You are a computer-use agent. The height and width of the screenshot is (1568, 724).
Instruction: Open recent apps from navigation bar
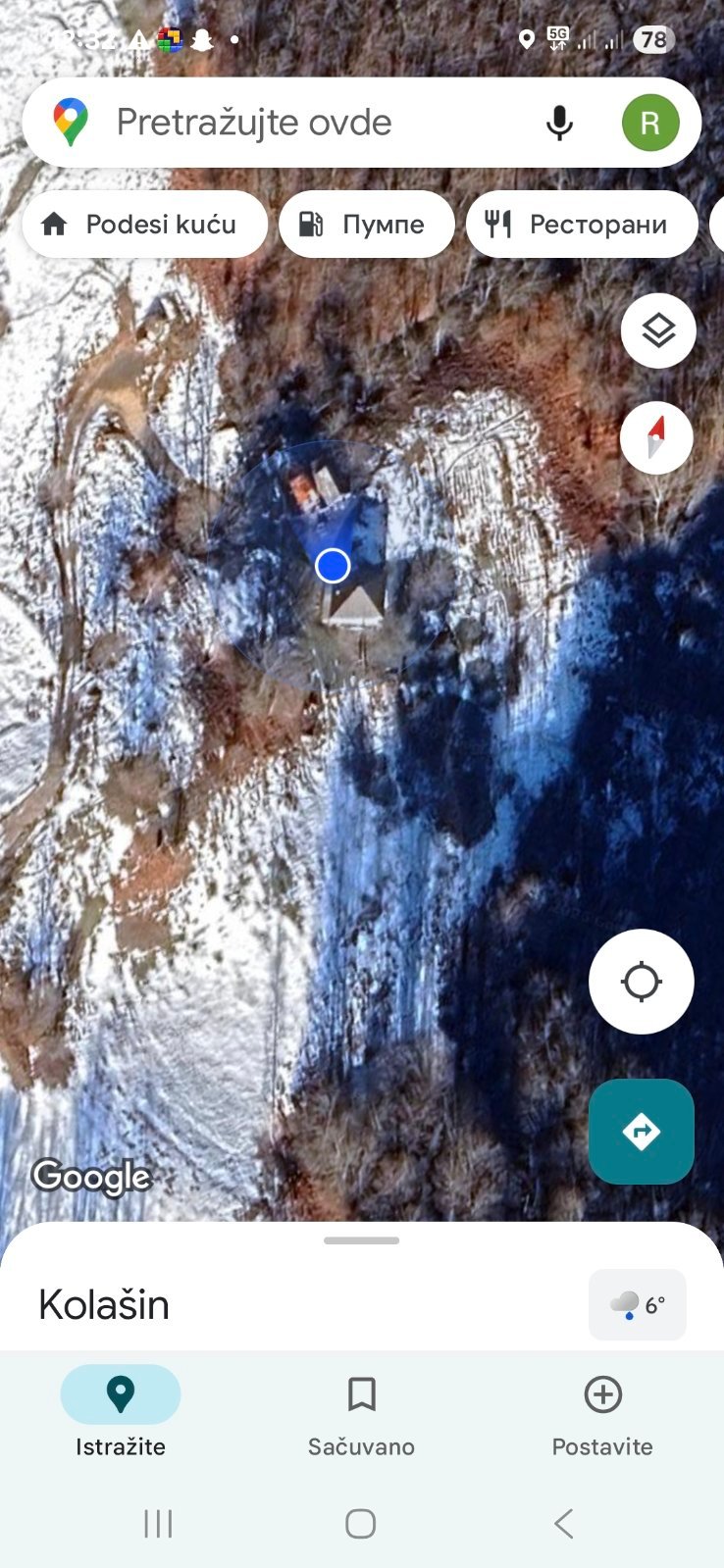click(x=158, y=1523)
